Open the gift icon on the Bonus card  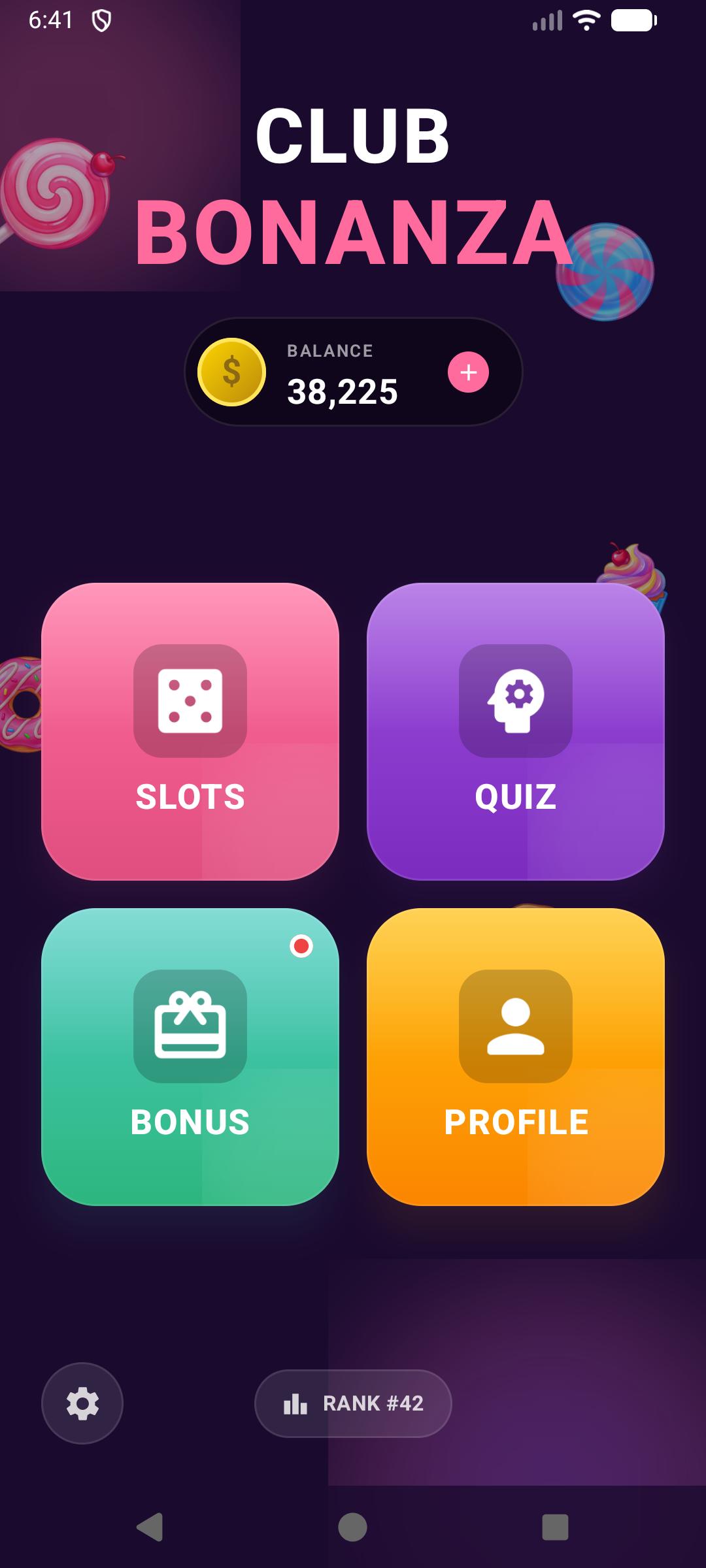(190, 1026)
